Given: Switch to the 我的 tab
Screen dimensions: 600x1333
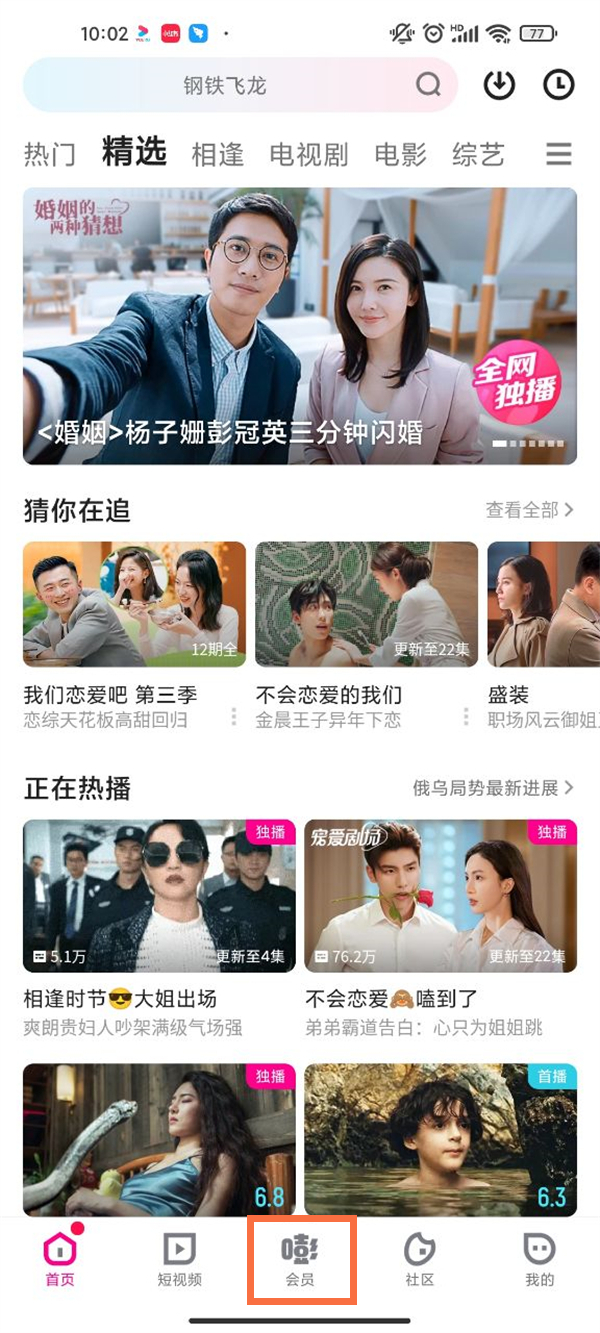Looking at the screenshot, I should (539, 1260).
